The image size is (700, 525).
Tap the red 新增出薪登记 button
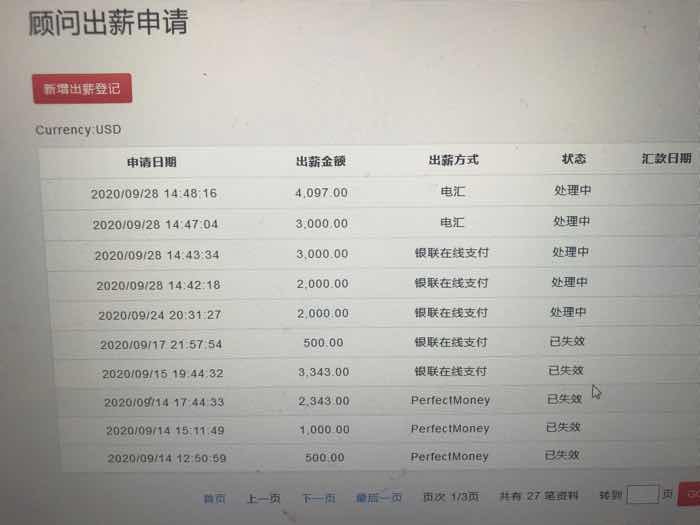[82, 89]
